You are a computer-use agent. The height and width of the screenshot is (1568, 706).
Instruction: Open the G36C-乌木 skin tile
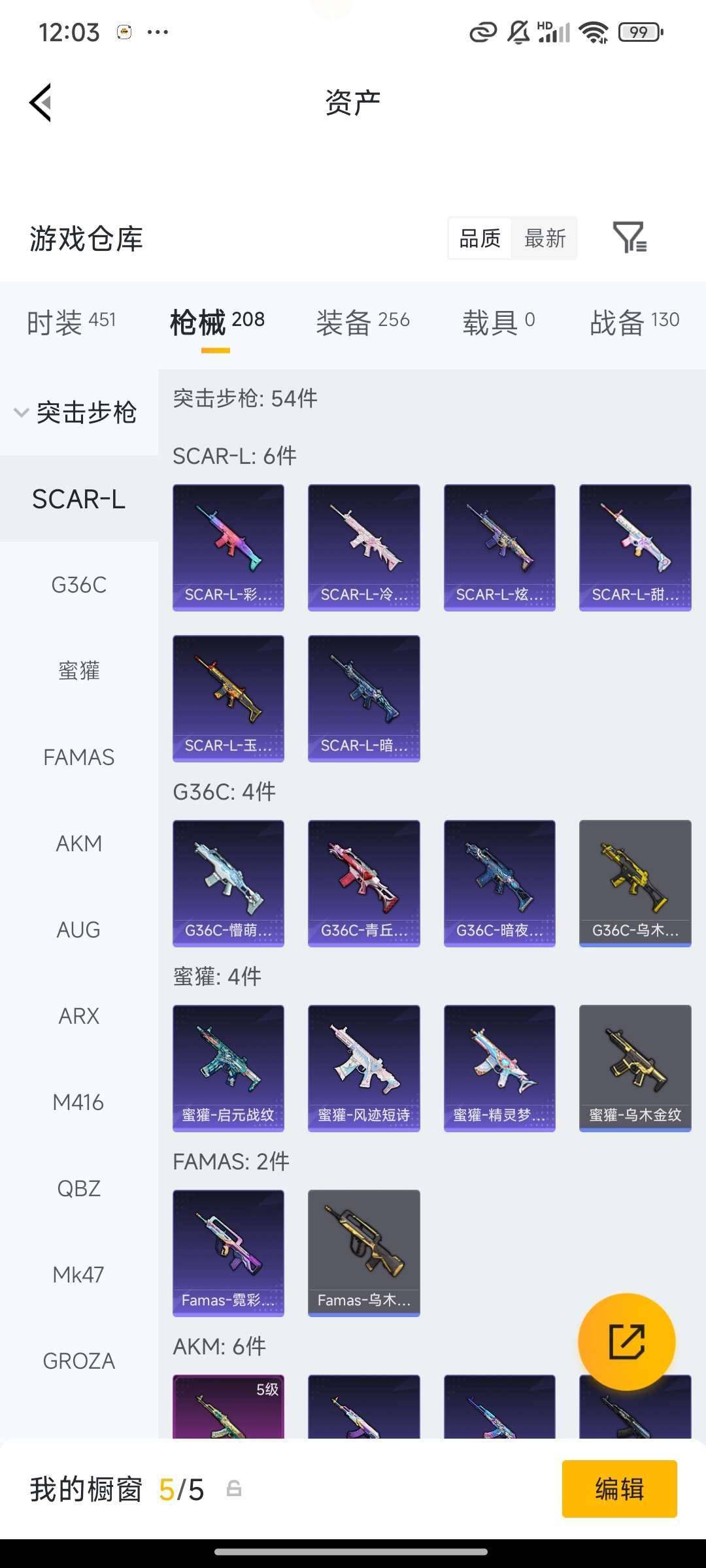[x=635, y=883]
